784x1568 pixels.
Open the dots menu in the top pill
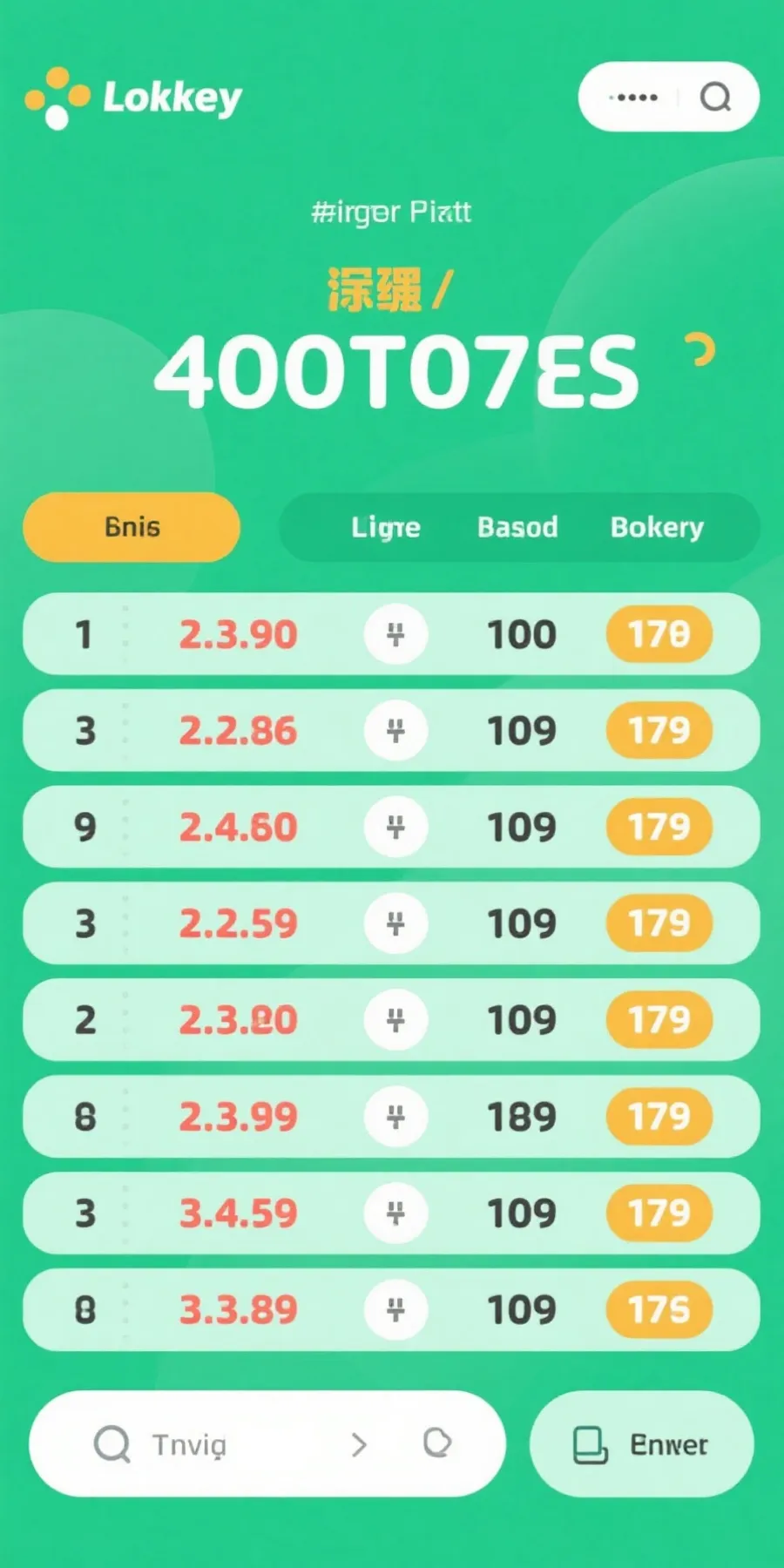pos(634,97)
